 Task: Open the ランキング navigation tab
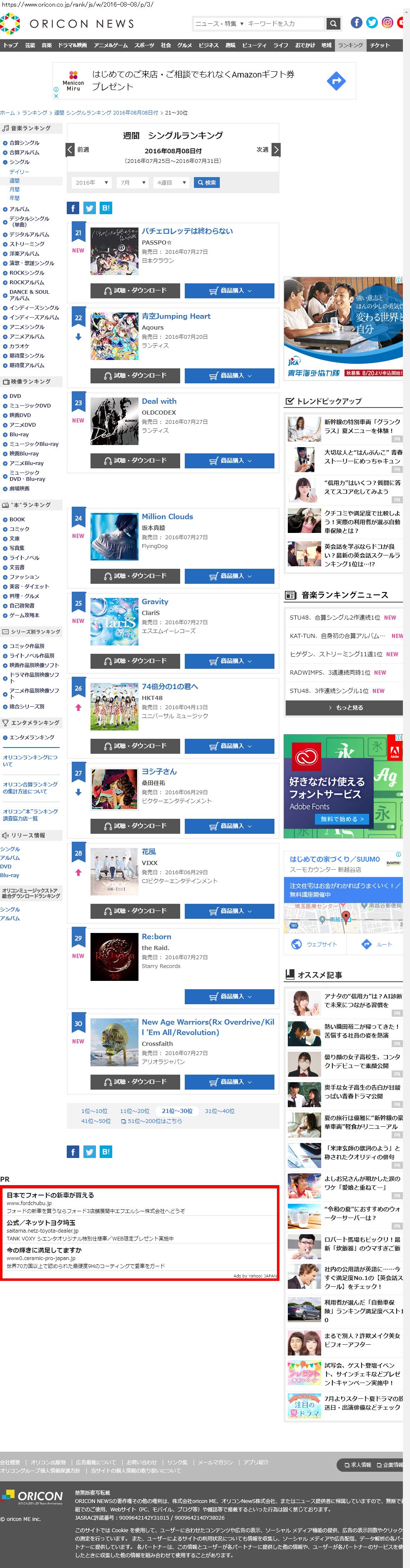350,45
